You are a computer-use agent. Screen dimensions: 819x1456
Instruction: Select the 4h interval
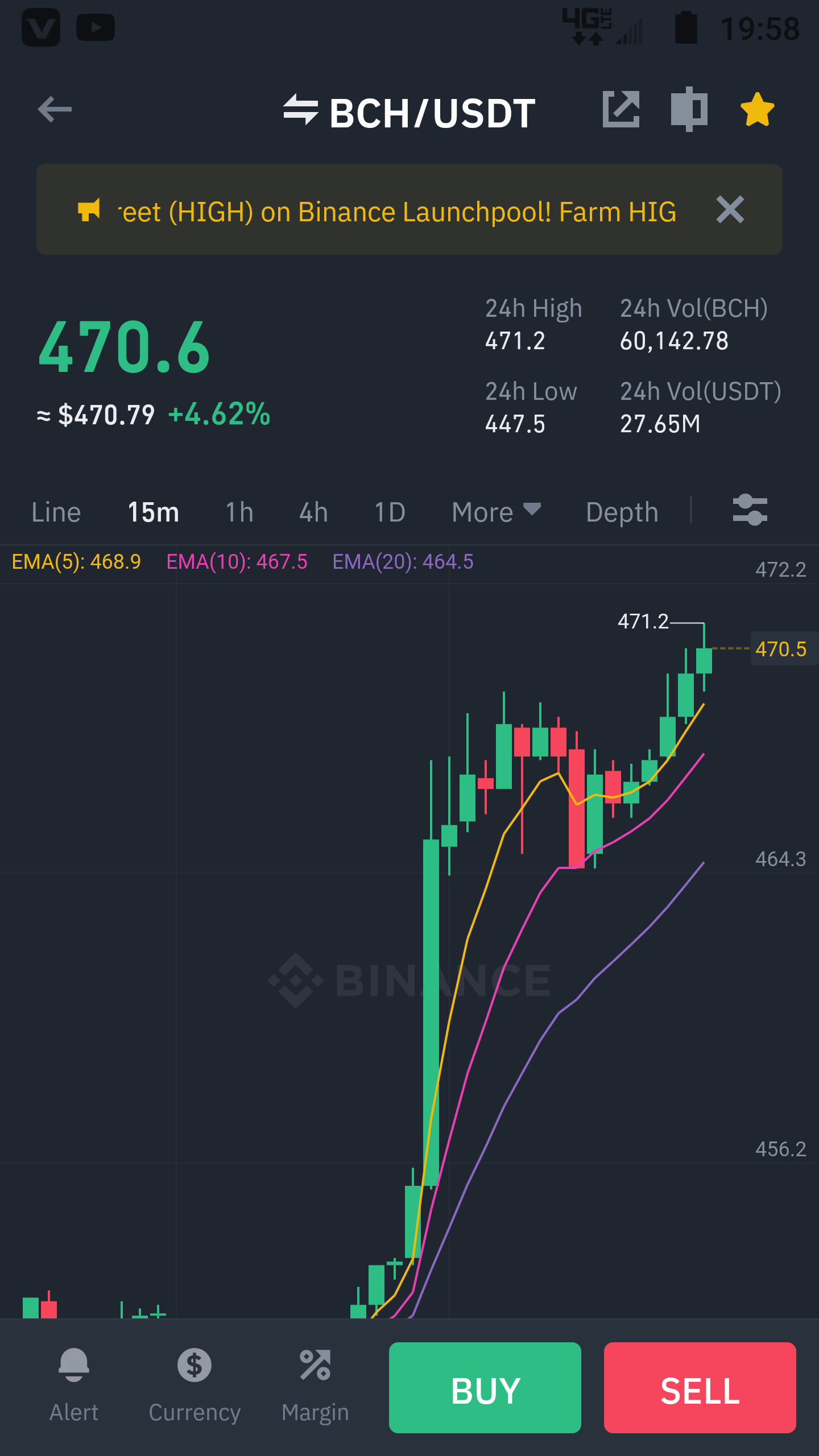point(313,512)
